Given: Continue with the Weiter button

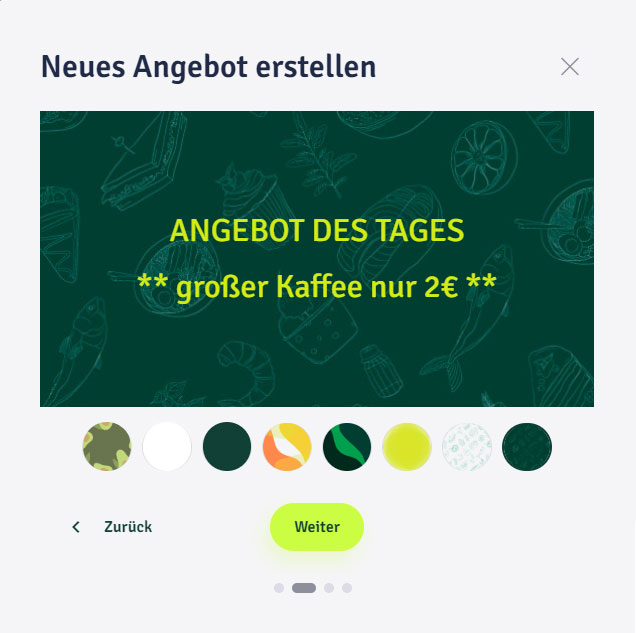Looking at the screenshot, I should [317, 527].
